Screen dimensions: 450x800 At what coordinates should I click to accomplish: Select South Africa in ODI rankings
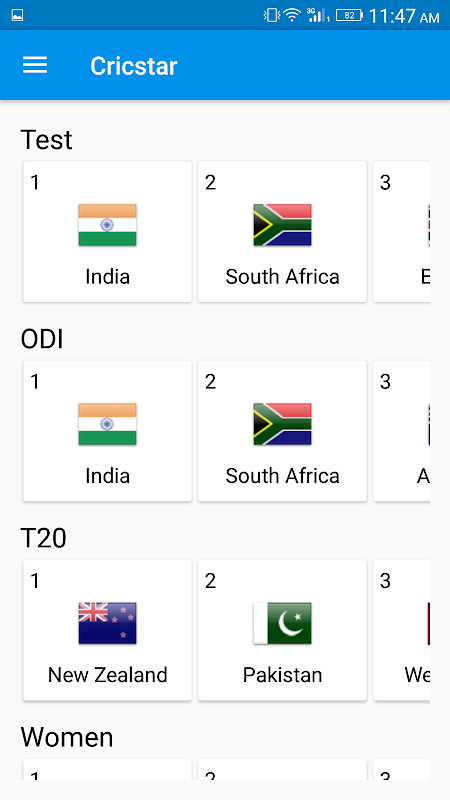coord(282,431)
